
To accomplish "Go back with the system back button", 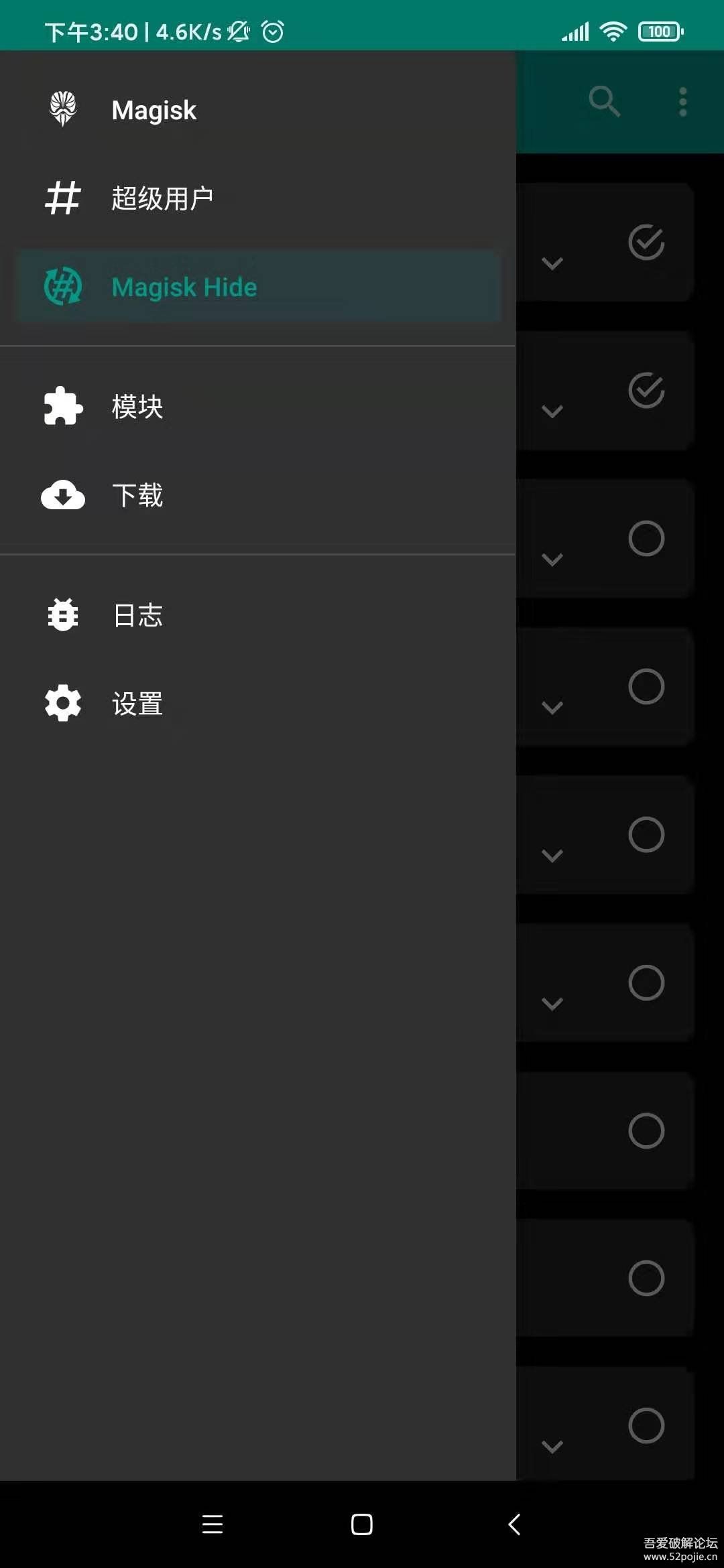I will (514, 1524).
